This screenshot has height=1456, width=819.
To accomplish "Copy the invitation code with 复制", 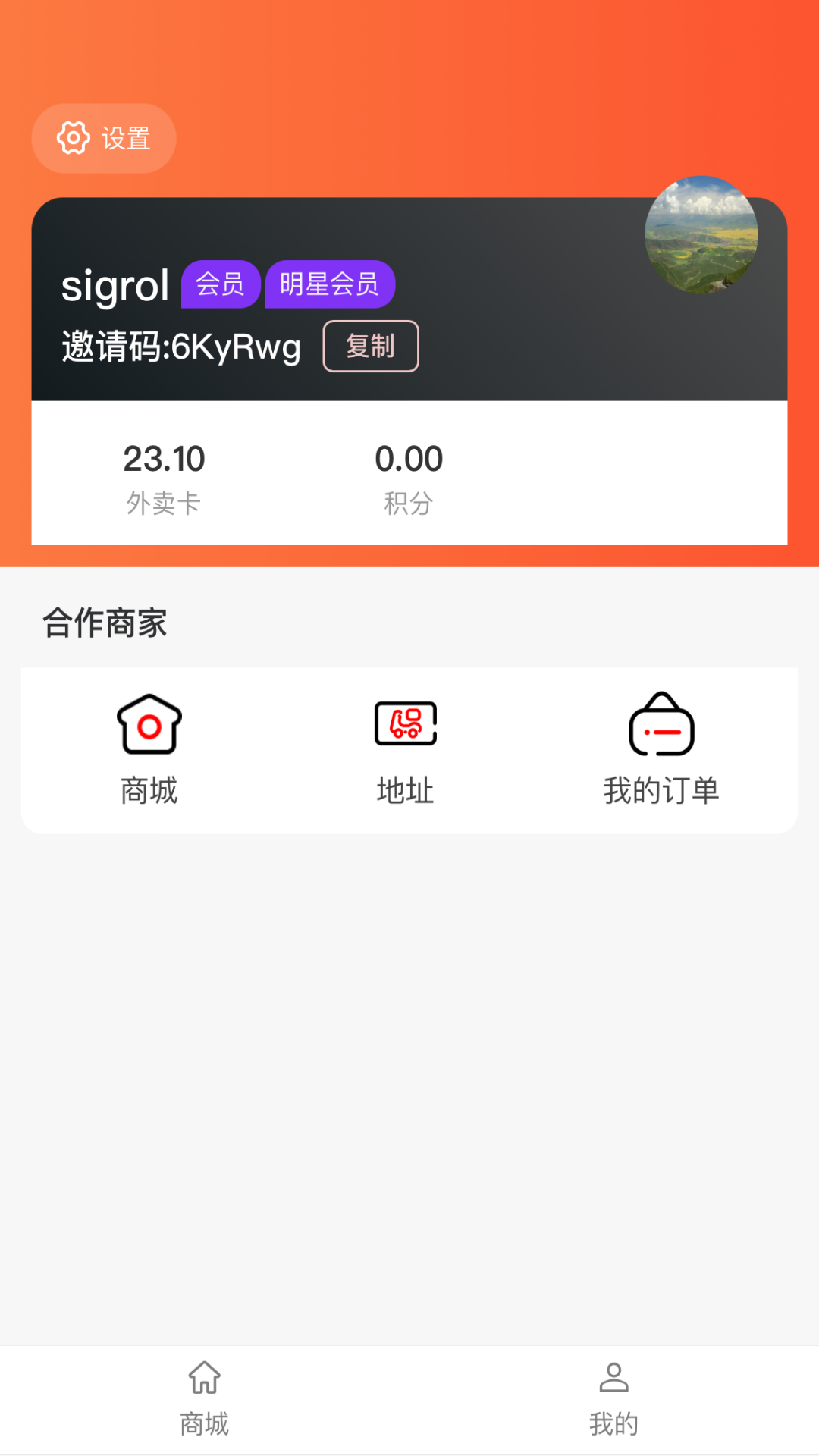I will pyautogui.click(x=371, y=347).
